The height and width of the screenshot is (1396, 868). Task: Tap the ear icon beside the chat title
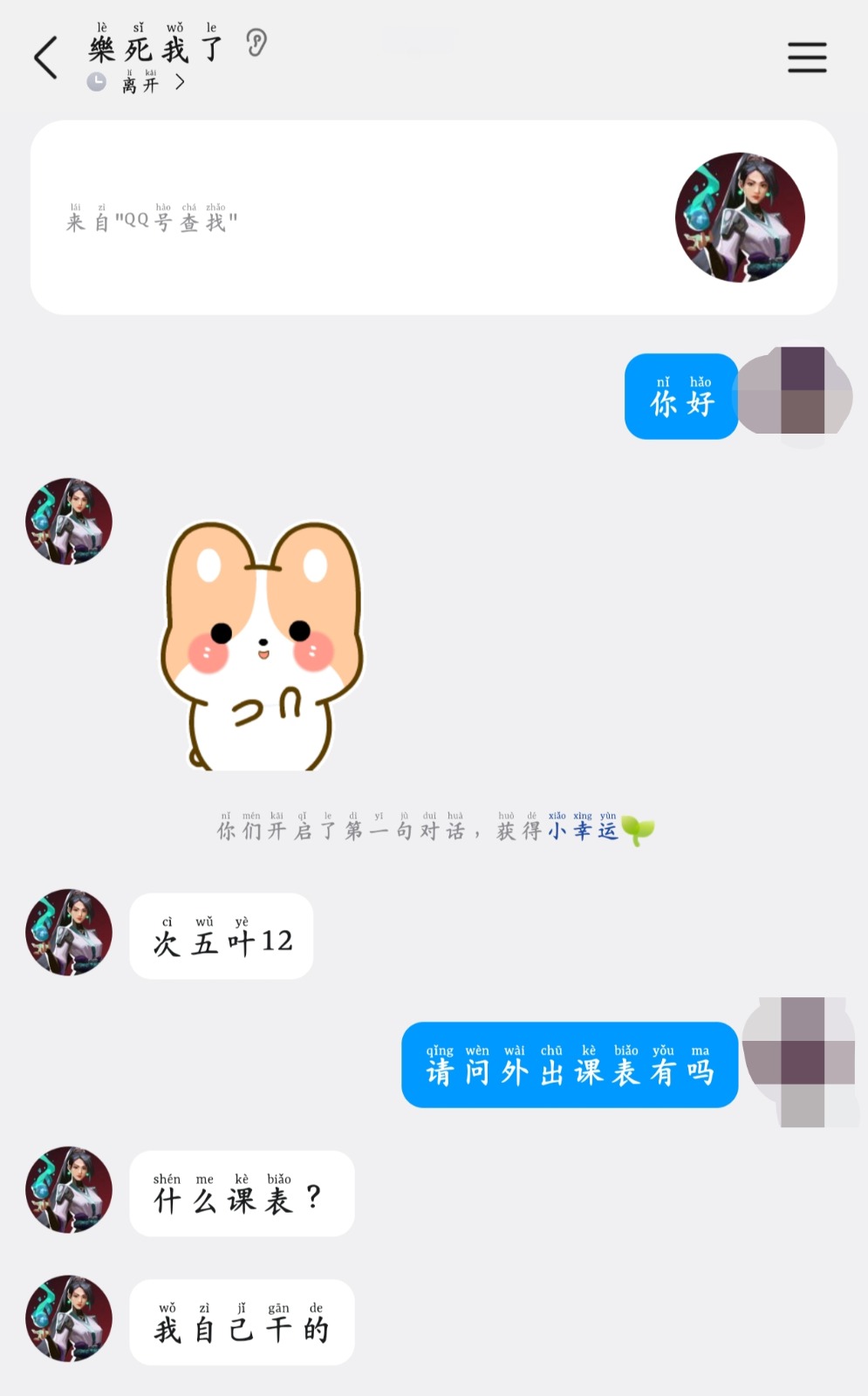click(x=256, y=43)
